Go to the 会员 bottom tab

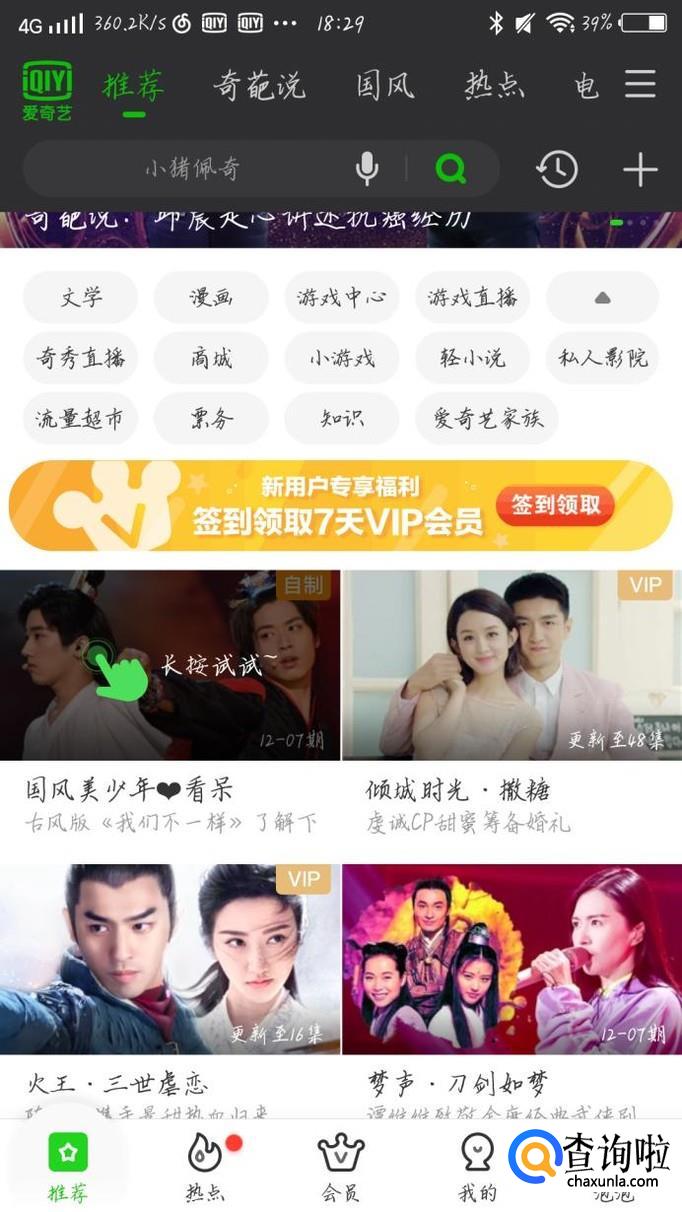tap(341, 1166)
